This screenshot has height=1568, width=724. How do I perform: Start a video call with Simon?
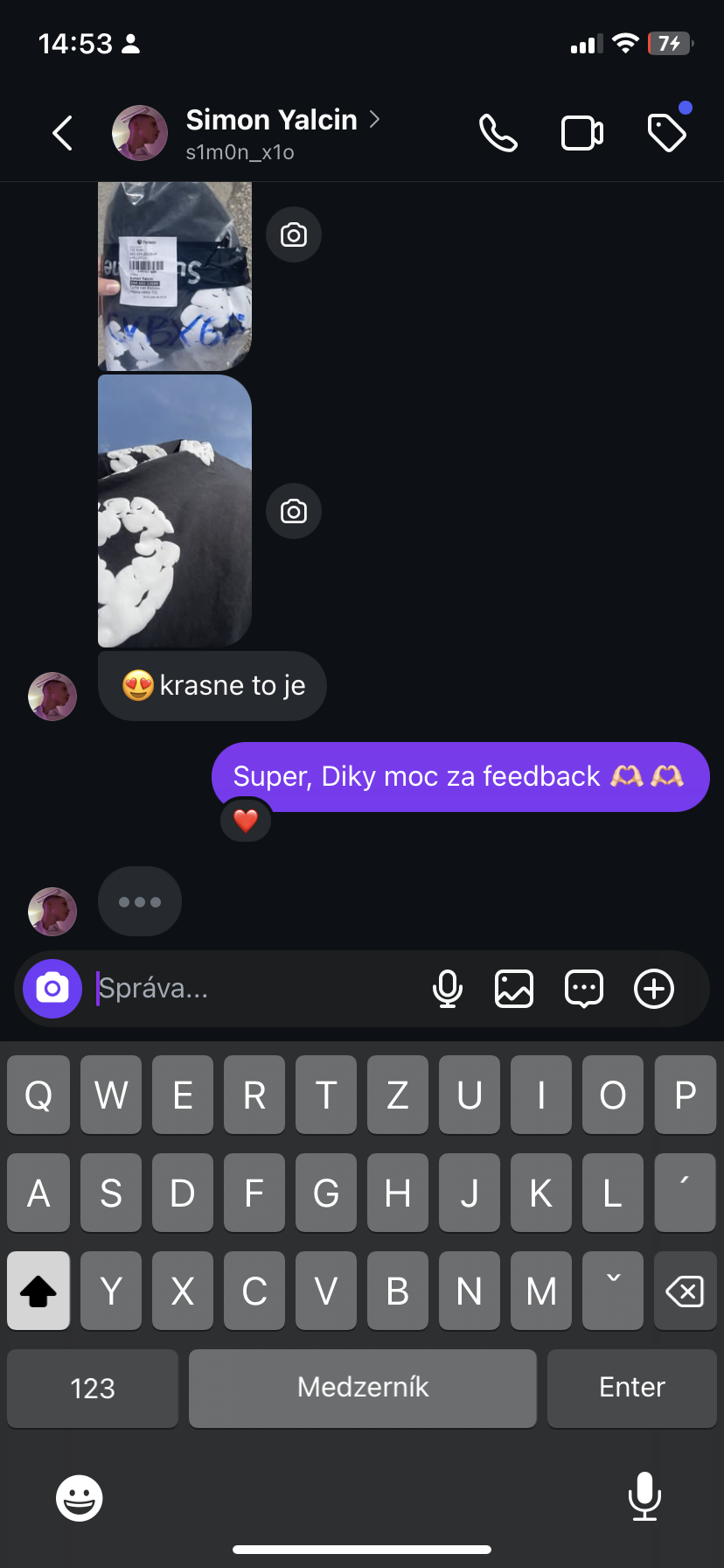point(581,134)
